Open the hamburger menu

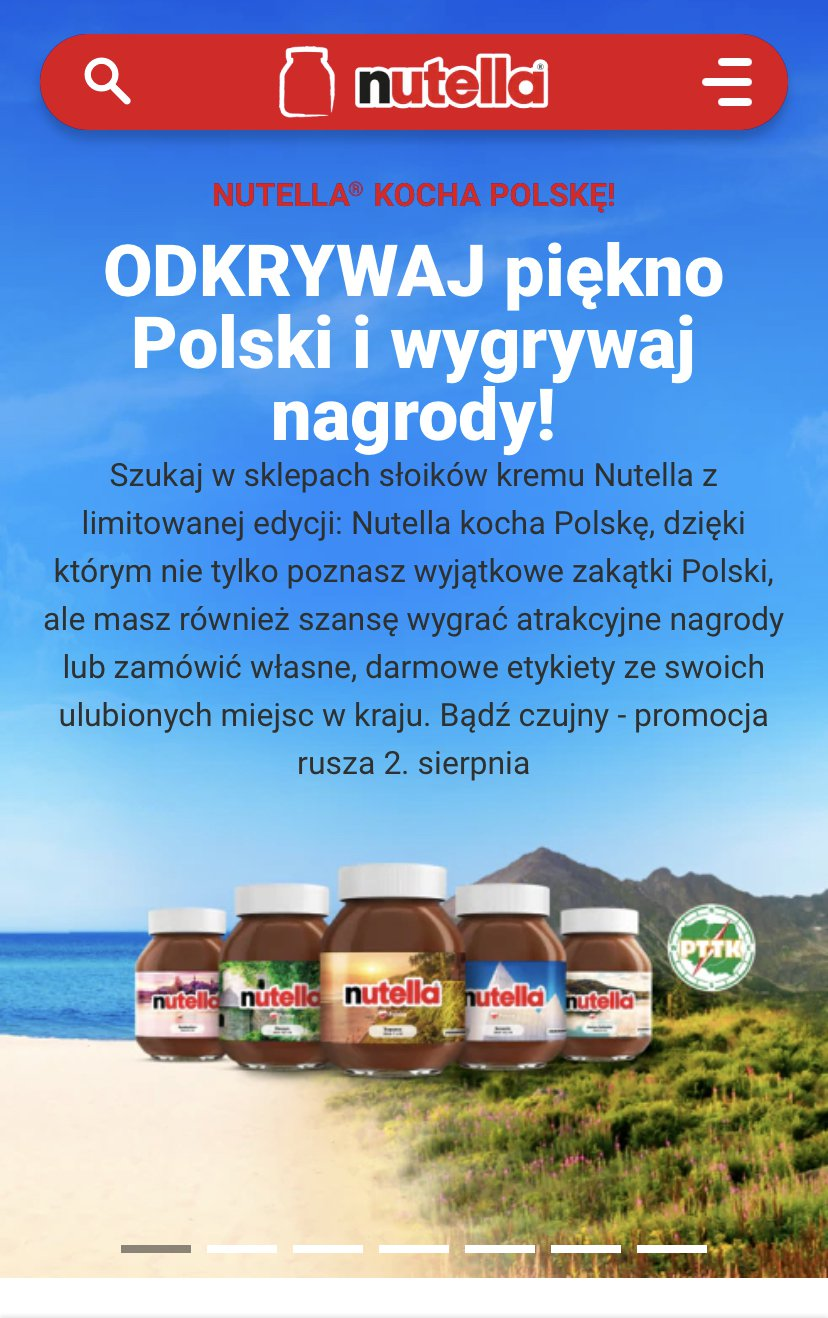point(727,82)
